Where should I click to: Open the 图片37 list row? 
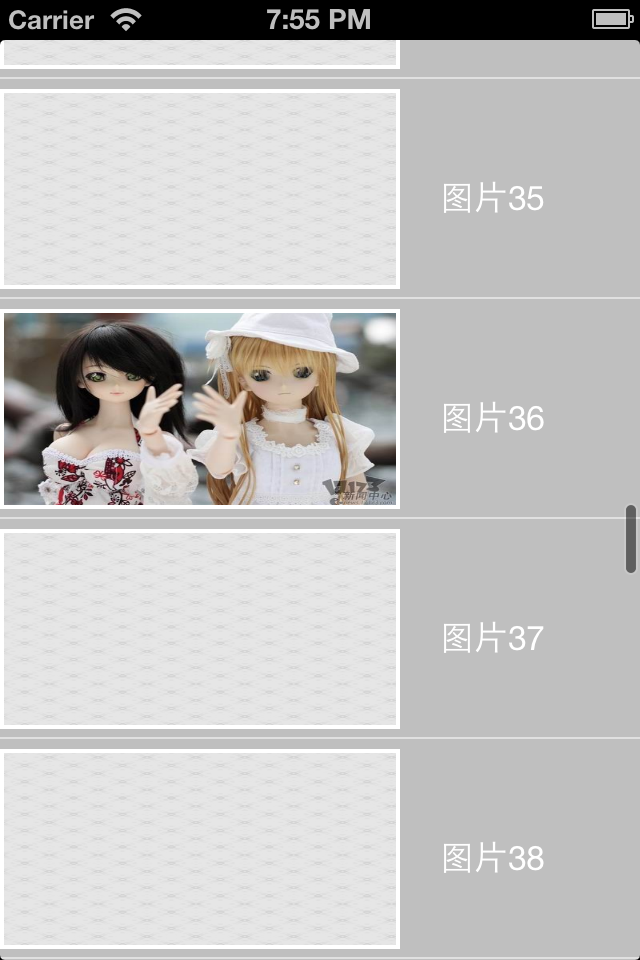pyautogui.click(x=492, y=638)
